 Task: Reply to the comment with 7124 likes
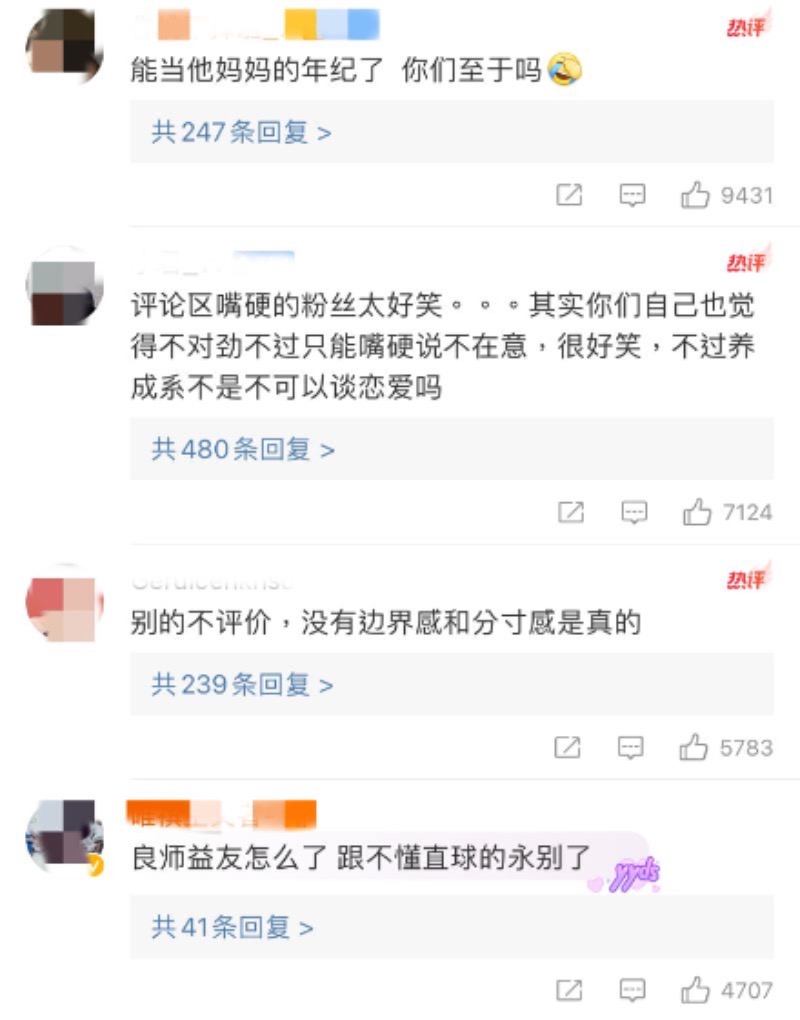[634, 513]
